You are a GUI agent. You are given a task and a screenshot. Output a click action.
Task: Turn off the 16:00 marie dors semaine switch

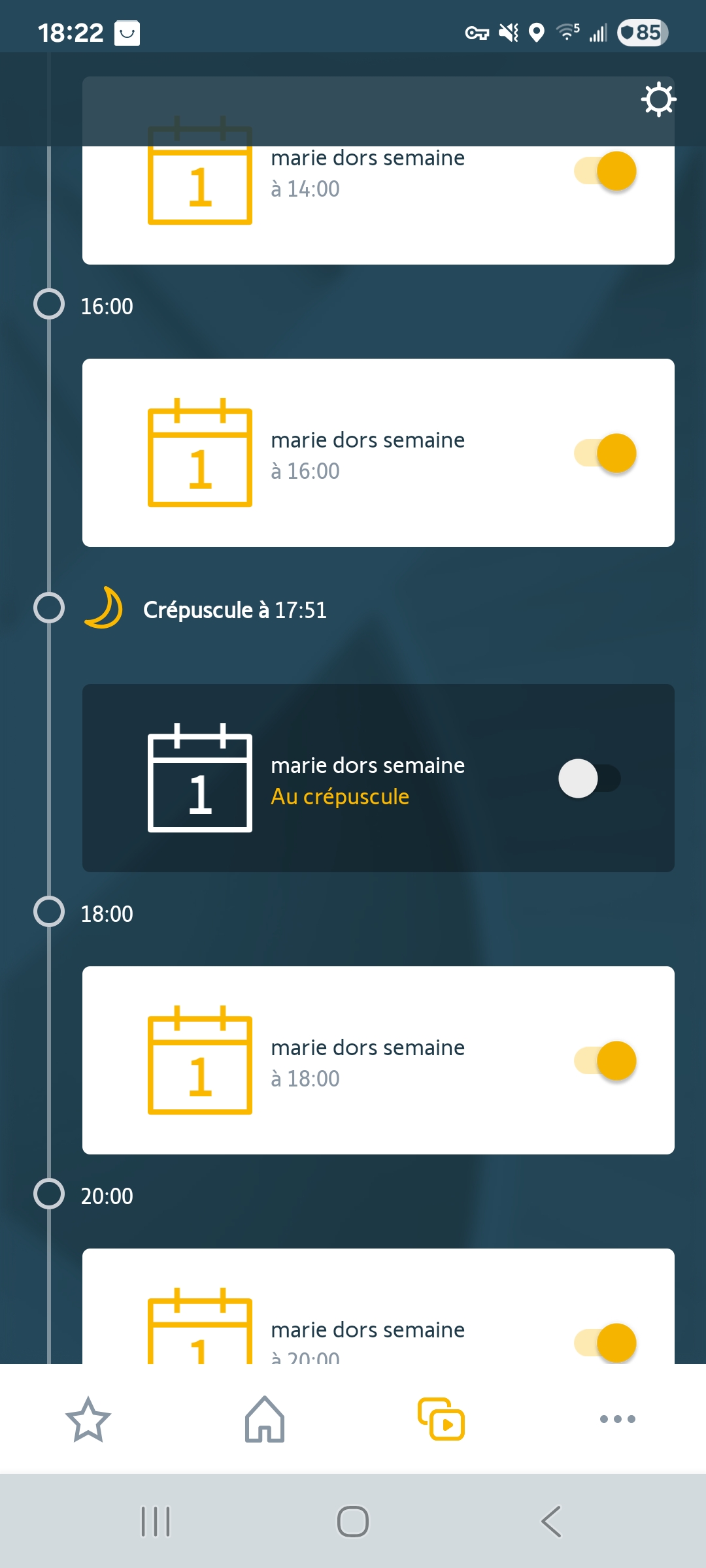coord(605,453)
